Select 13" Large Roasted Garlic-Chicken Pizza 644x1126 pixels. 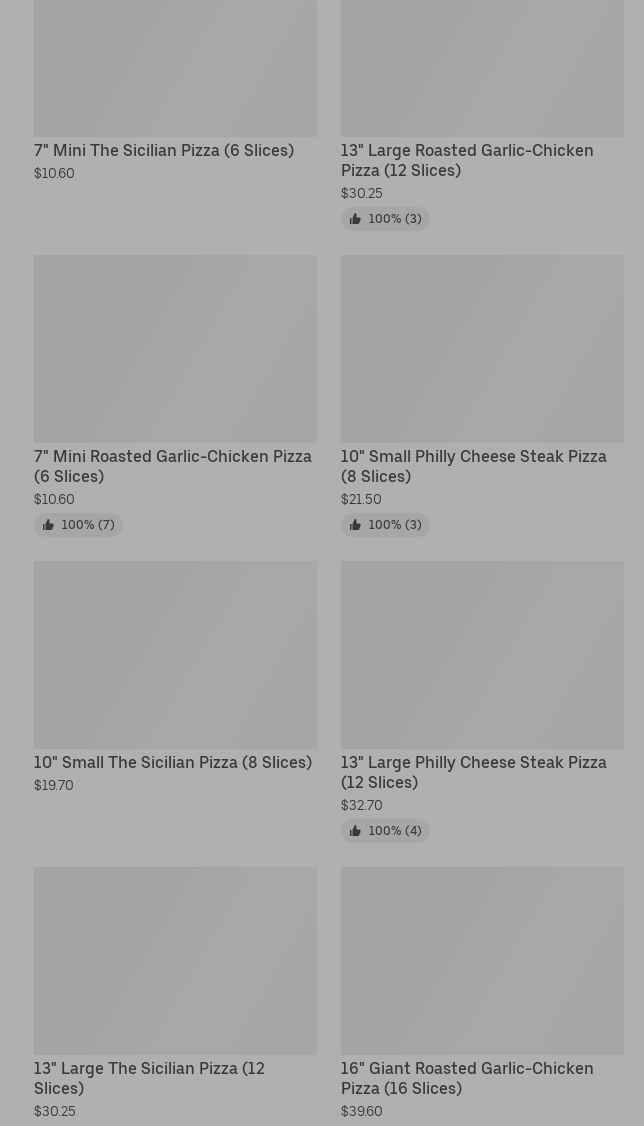467,160
